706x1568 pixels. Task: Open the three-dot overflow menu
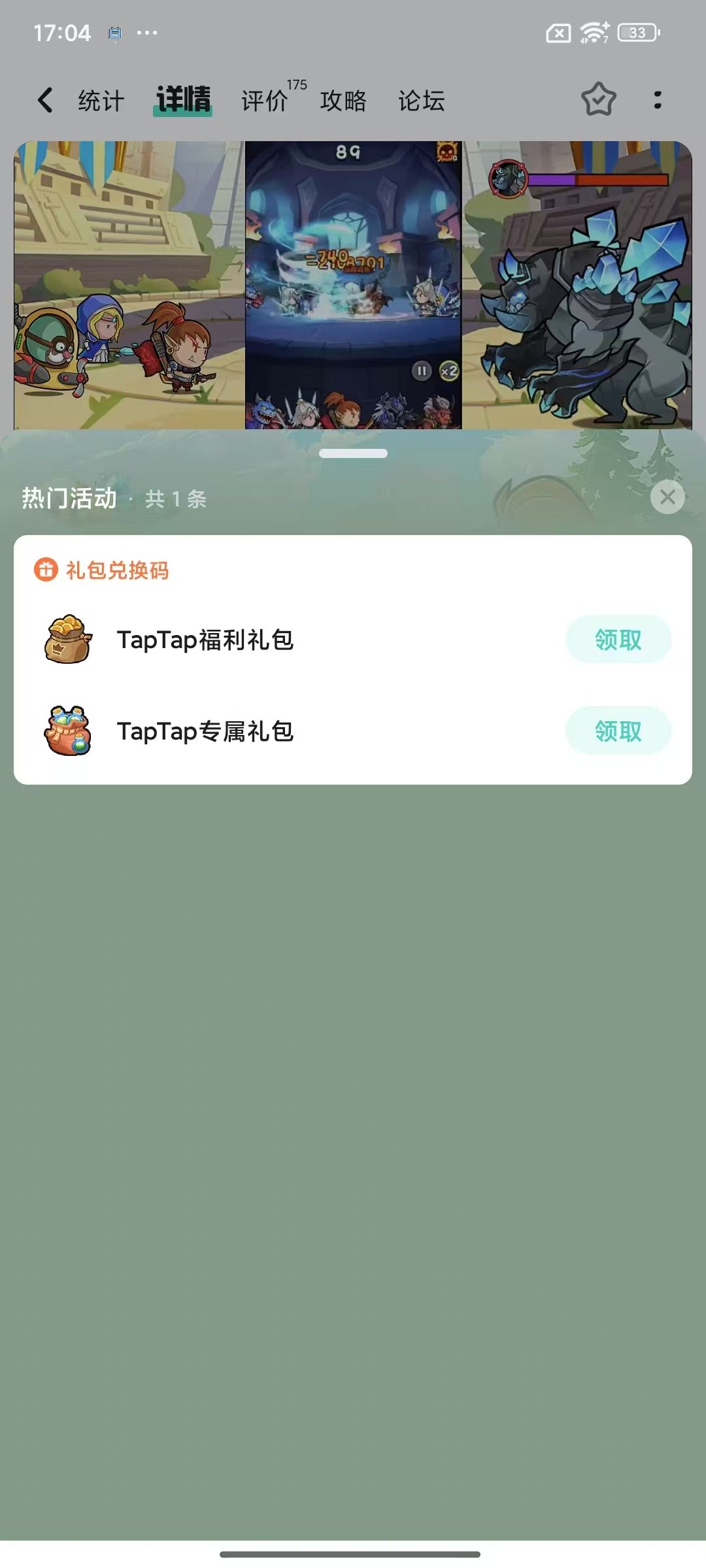(658, 100)
